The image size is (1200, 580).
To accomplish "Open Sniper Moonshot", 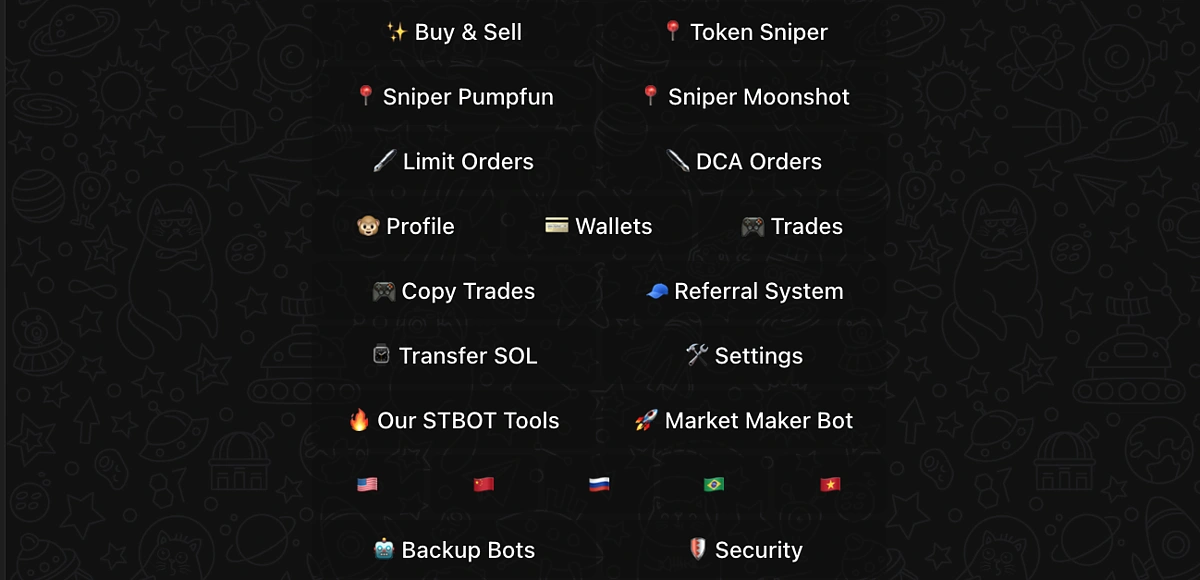I will [x=745, y=97].
